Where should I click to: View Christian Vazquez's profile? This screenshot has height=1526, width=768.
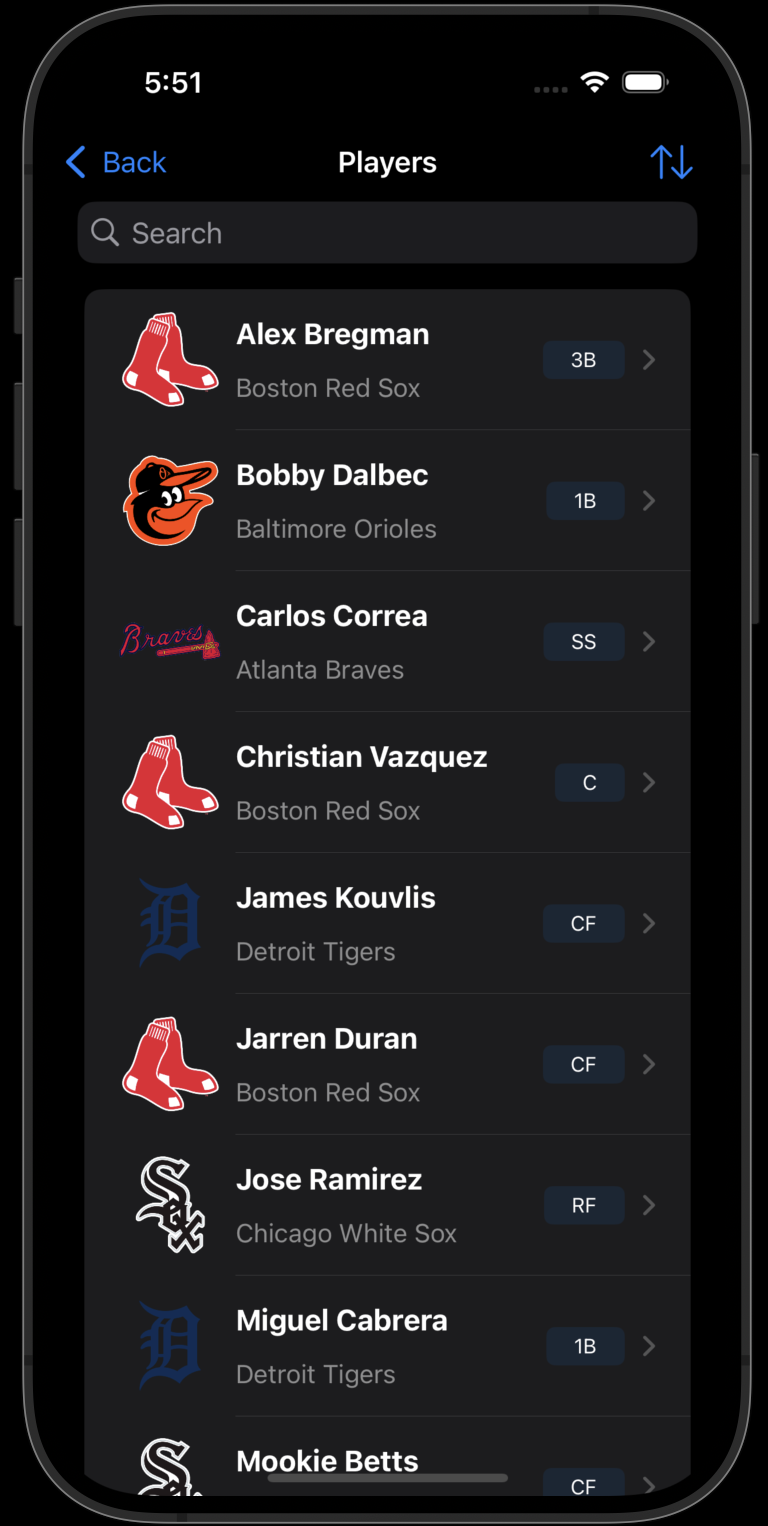(387, 783)
